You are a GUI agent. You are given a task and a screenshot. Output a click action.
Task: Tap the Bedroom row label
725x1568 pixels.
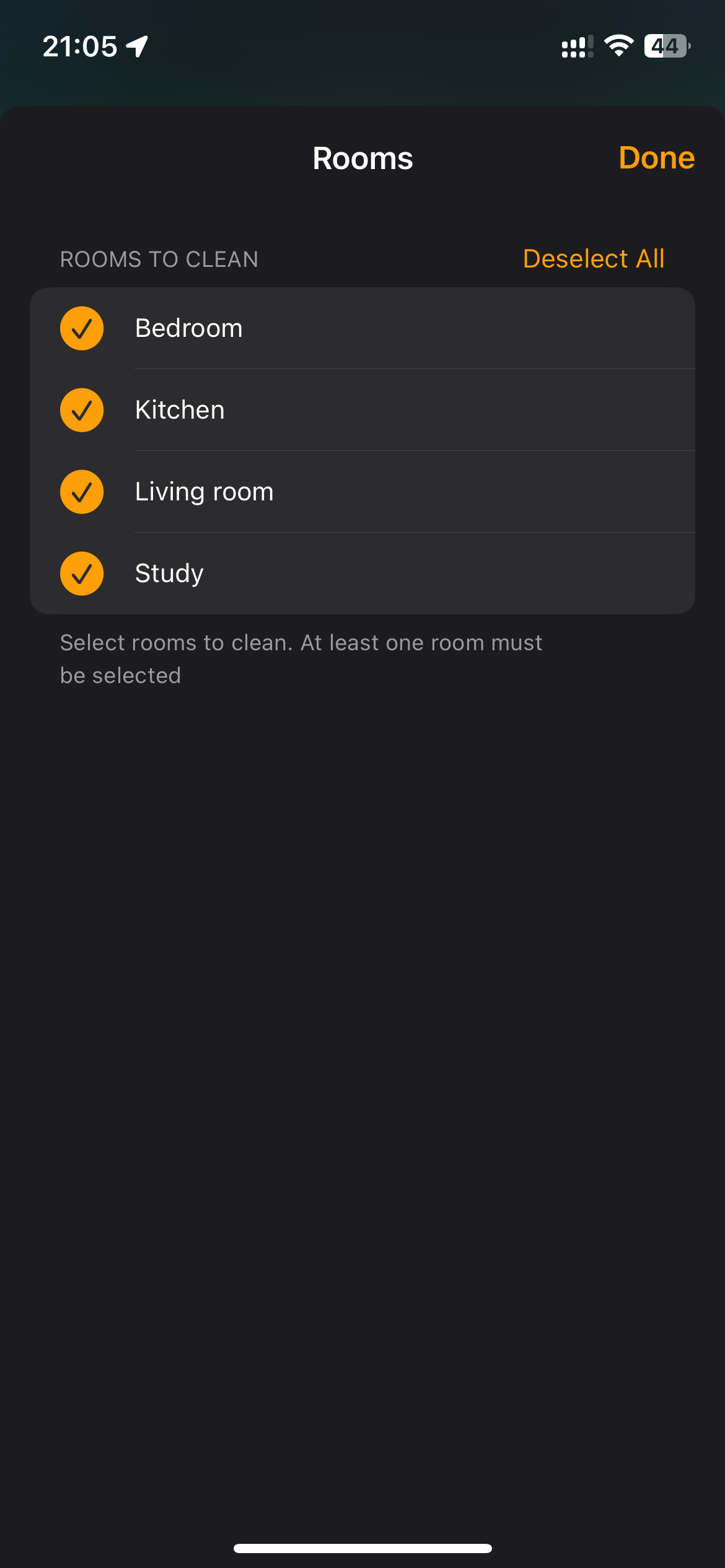click(189, 328)
